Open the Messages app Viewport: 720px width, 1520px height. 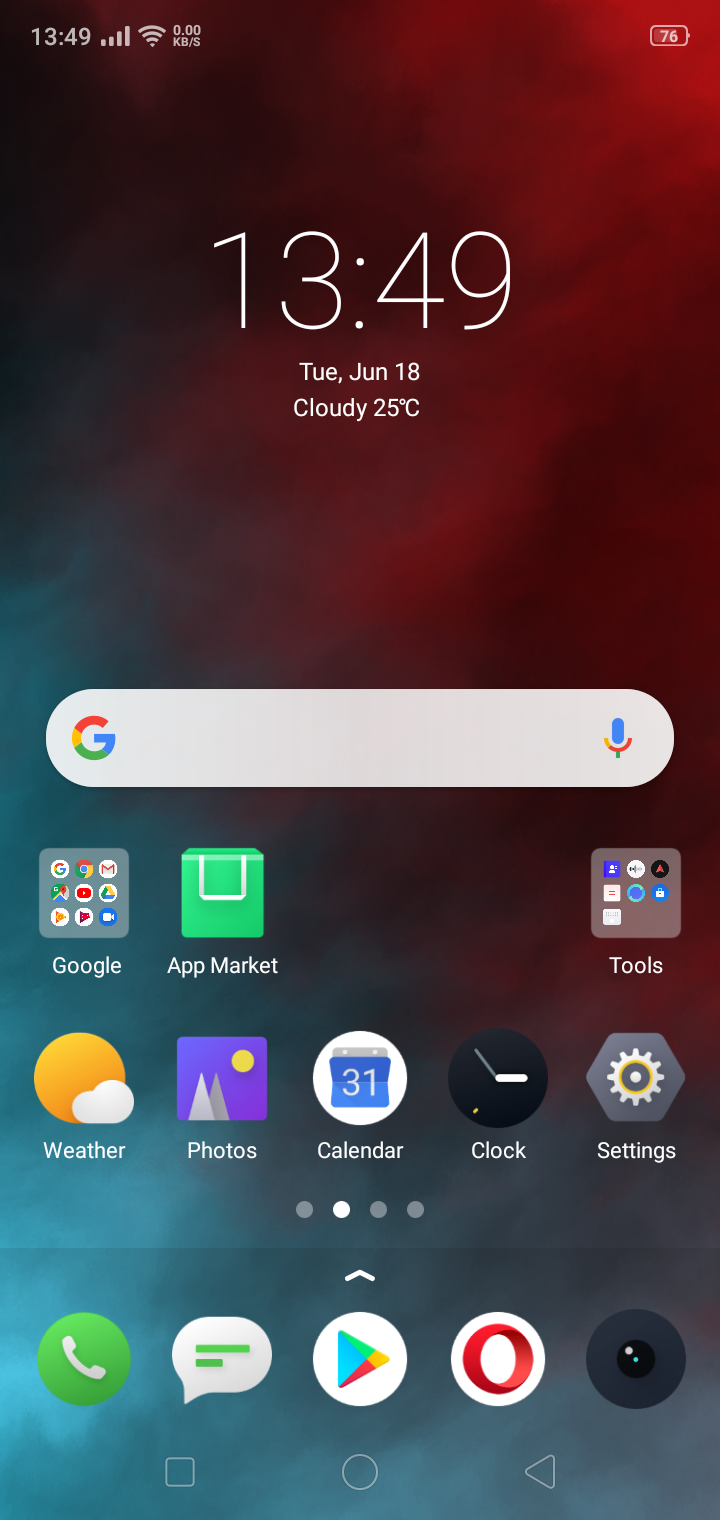[222, 1358]
